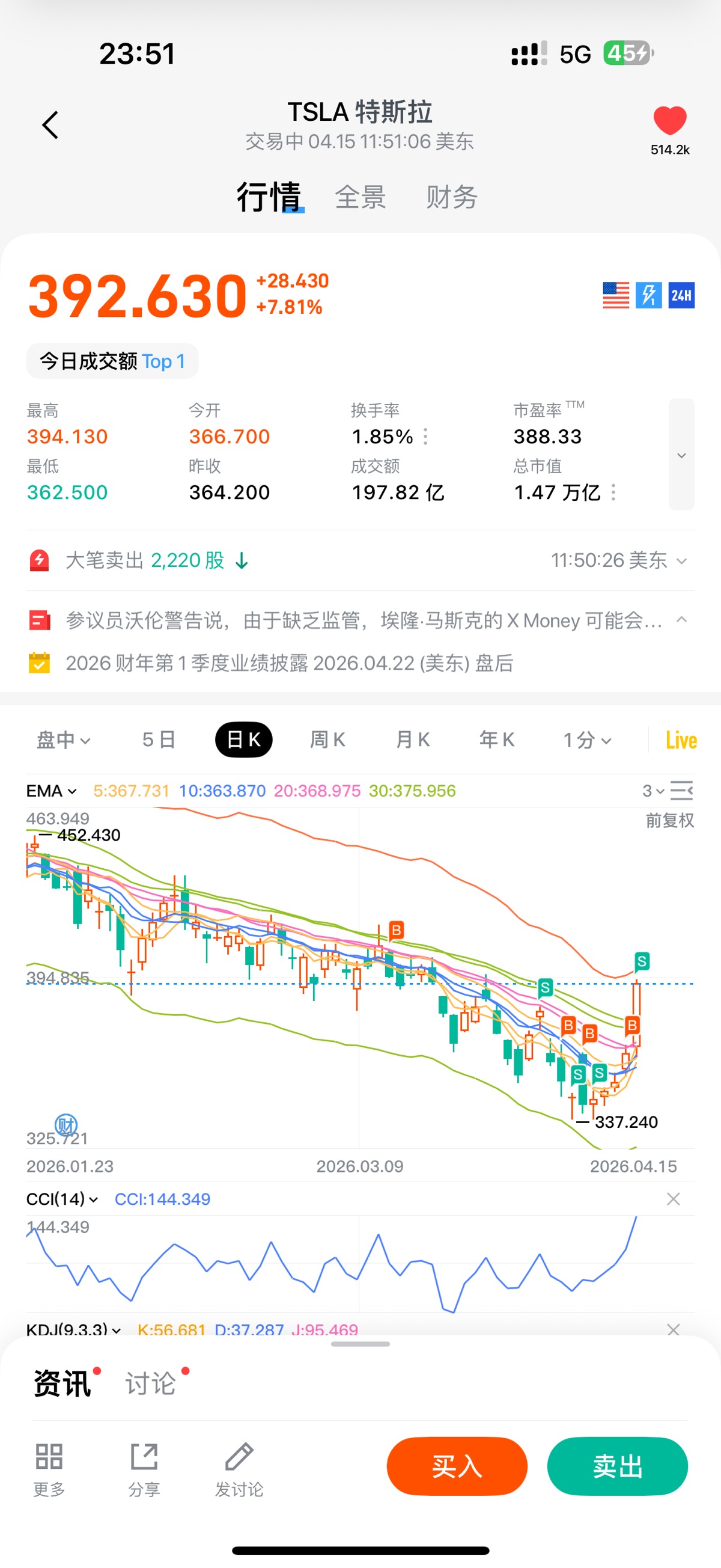Select the 周K chart period
Viewport: 721px width, 1568px height.
tap(327, 740)
